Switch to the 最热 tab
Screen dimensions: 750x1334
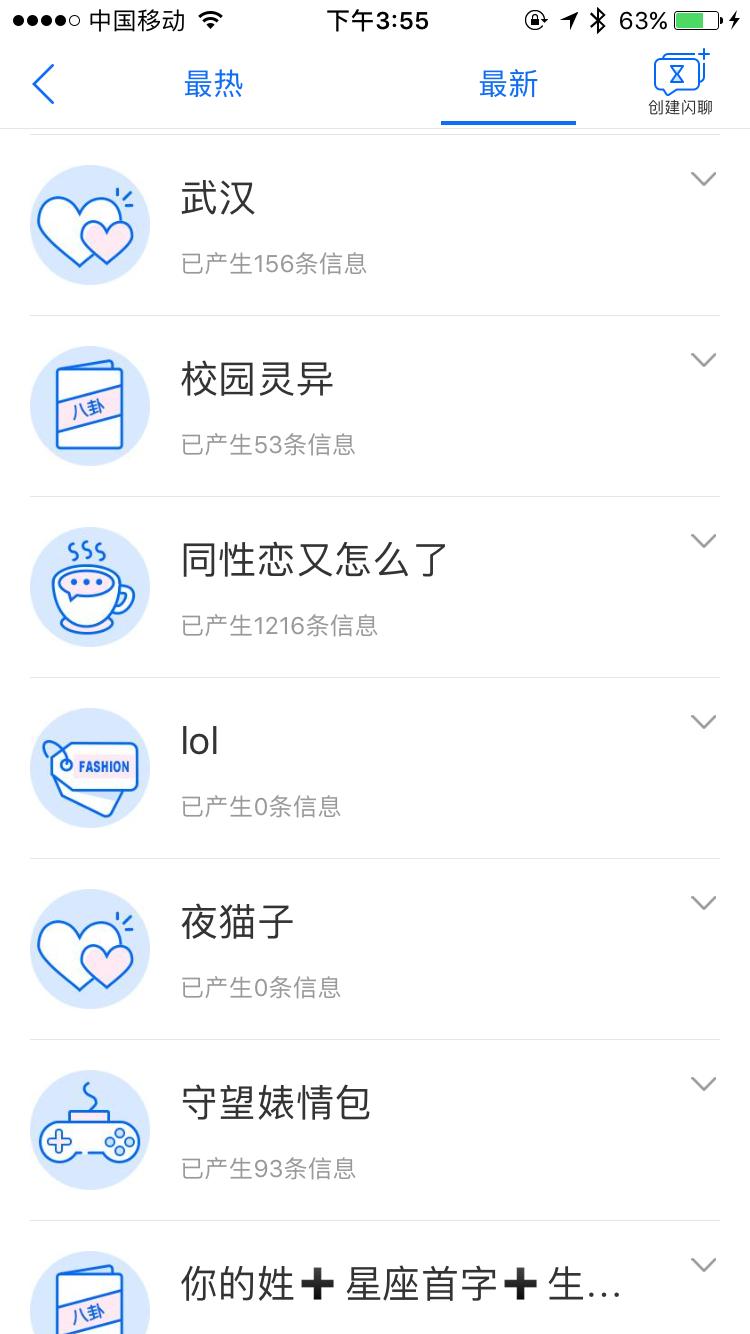212,84
